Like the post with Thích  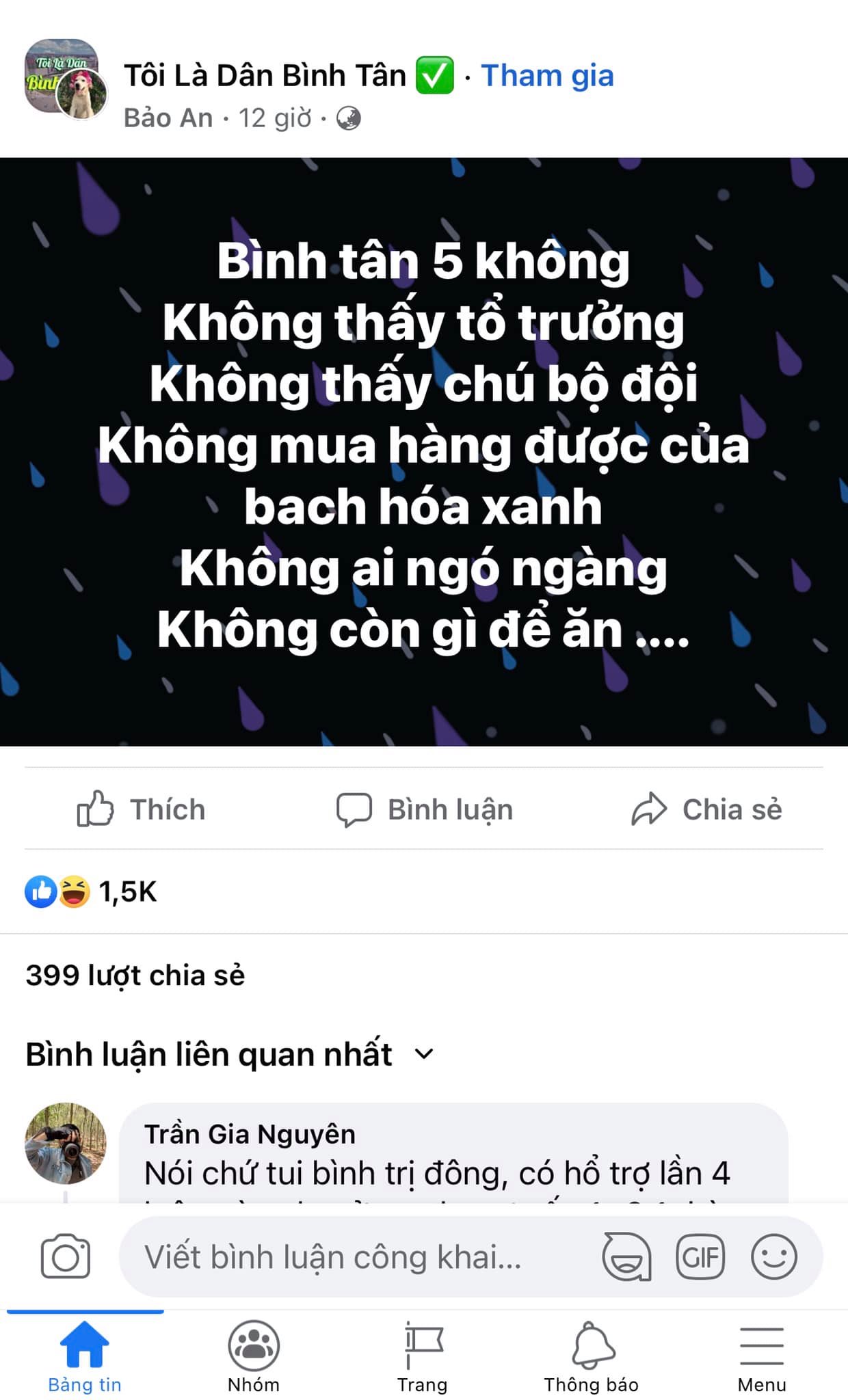(x=141, y=809)
